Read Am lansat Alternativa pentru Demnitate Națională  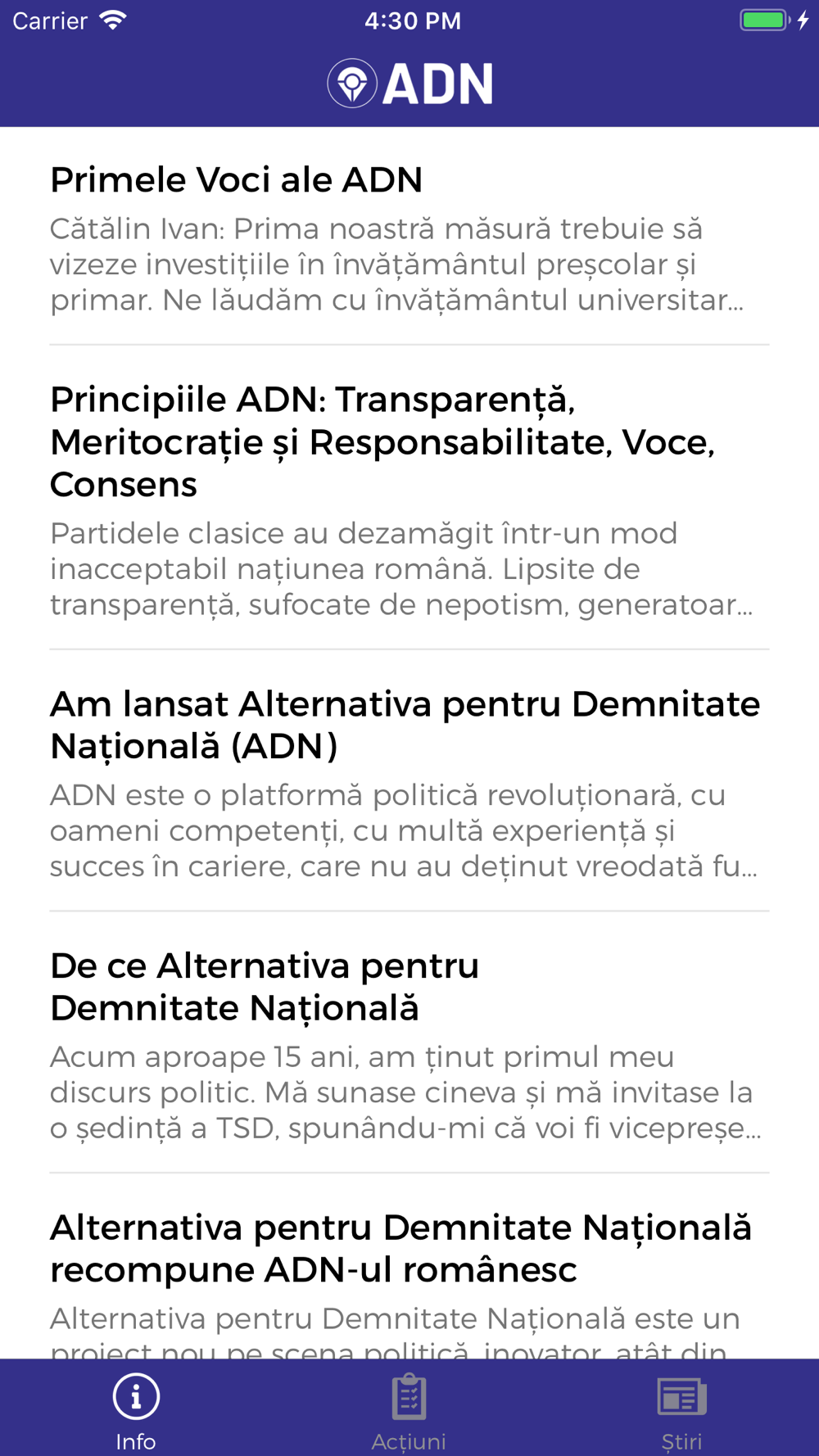pyautogui.click(x=409, y=781)
